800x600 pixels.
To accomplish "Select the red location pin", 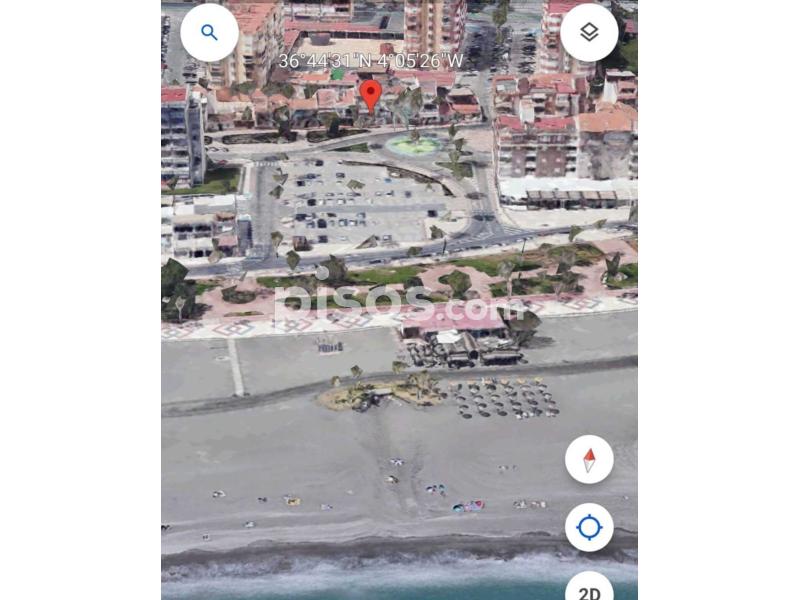I will (x=370, y=95).
